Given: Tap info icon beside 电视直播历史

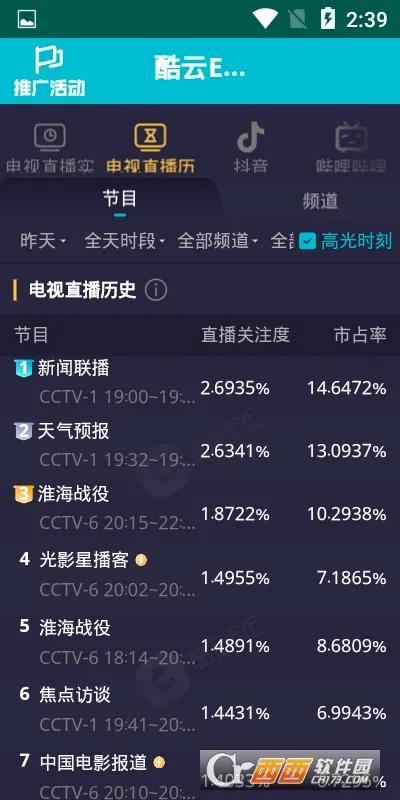Looking at the screenshot, I should pyautogui.click(x=156, y=290).
